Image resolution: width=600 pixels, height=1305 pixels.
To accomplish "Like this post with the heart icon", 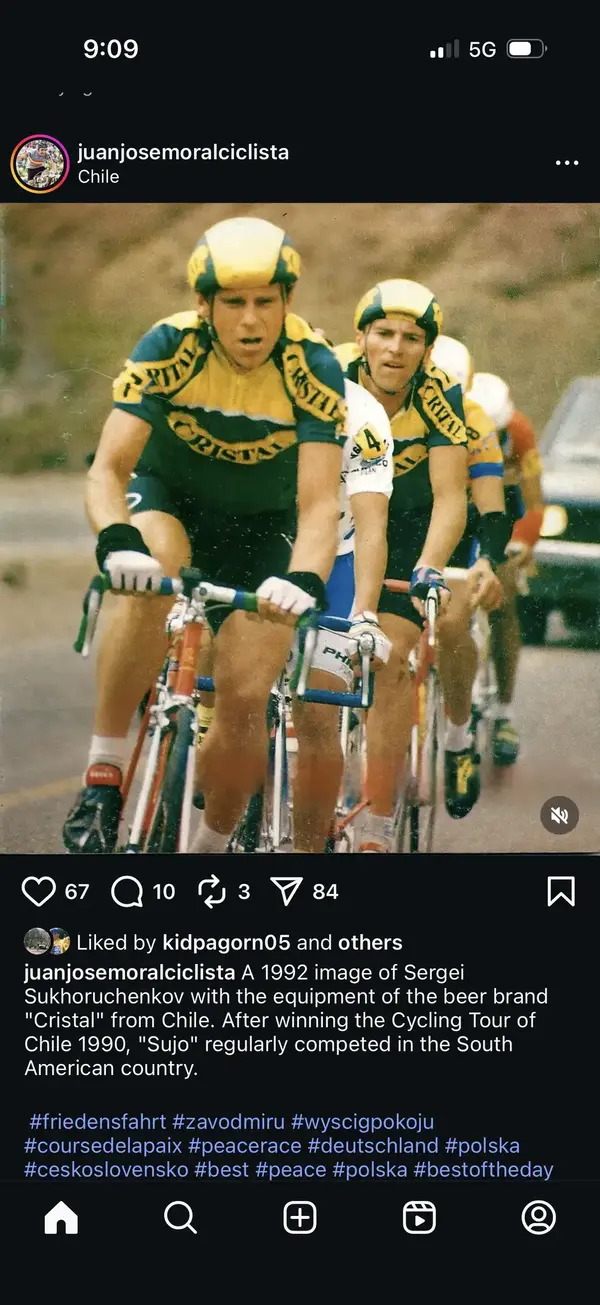I will click(39, 891).
